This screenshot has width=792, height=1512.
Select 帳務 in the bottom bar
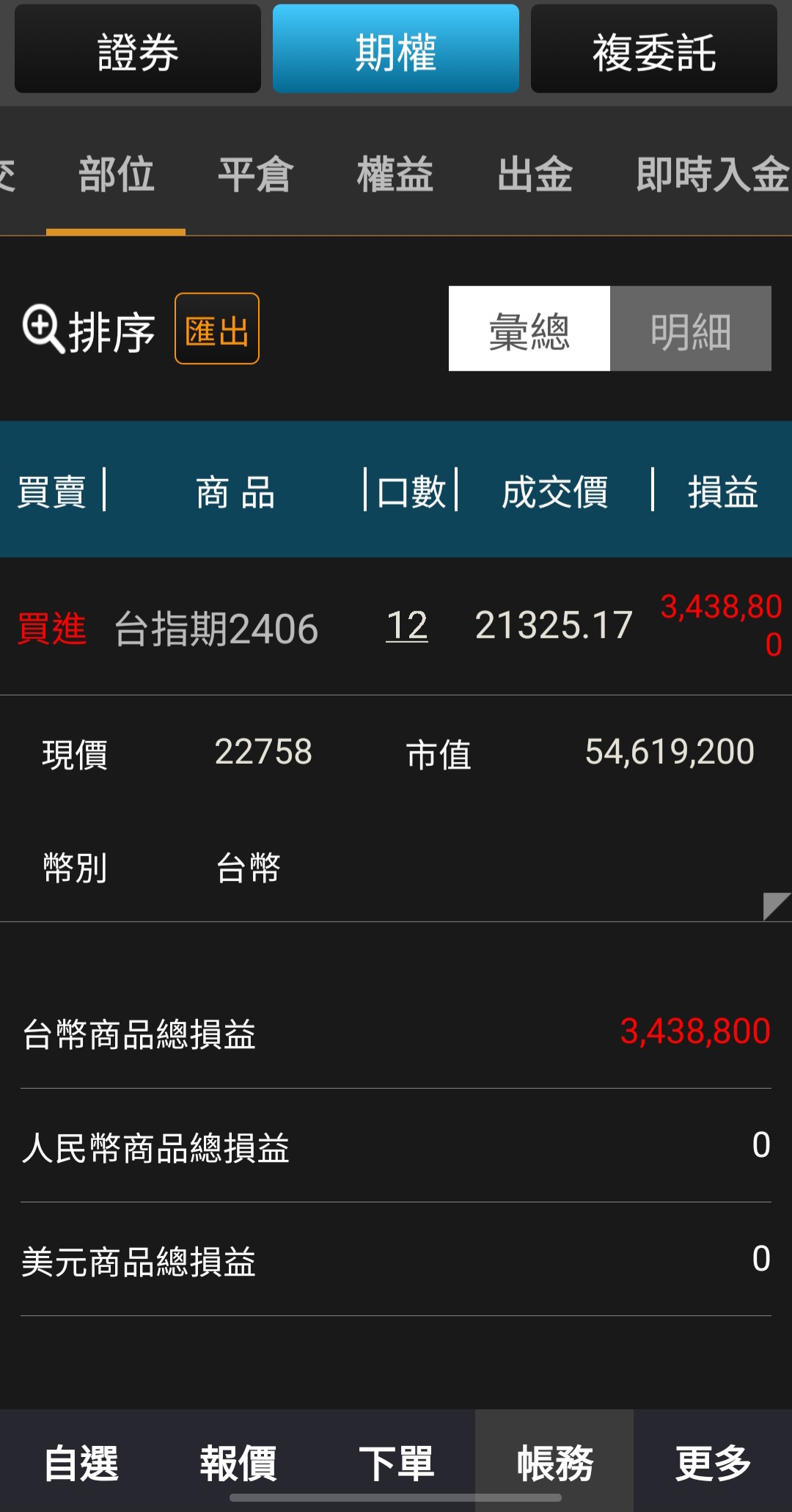tap(554, 1461)
